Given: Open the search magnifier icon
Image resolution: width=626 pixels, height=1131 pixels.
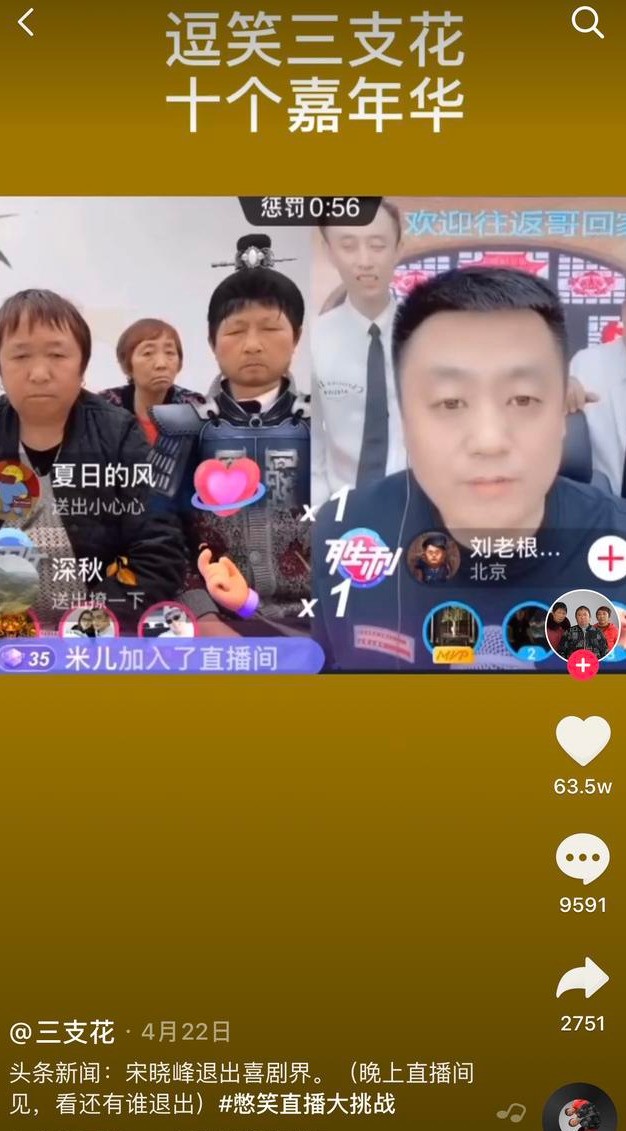Looking at the screenshot, I should (x=587, y=22).
